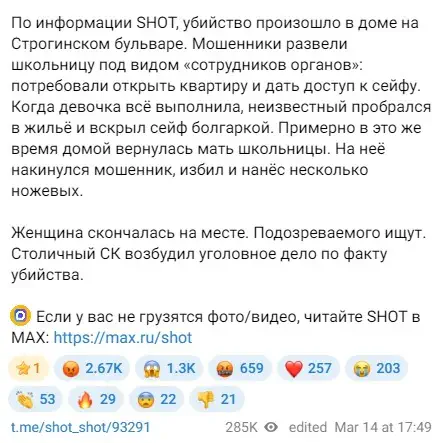Screen dimensions: 439x443
Task: Give a thumbs down reaction (21)
Action: [217, 399]
